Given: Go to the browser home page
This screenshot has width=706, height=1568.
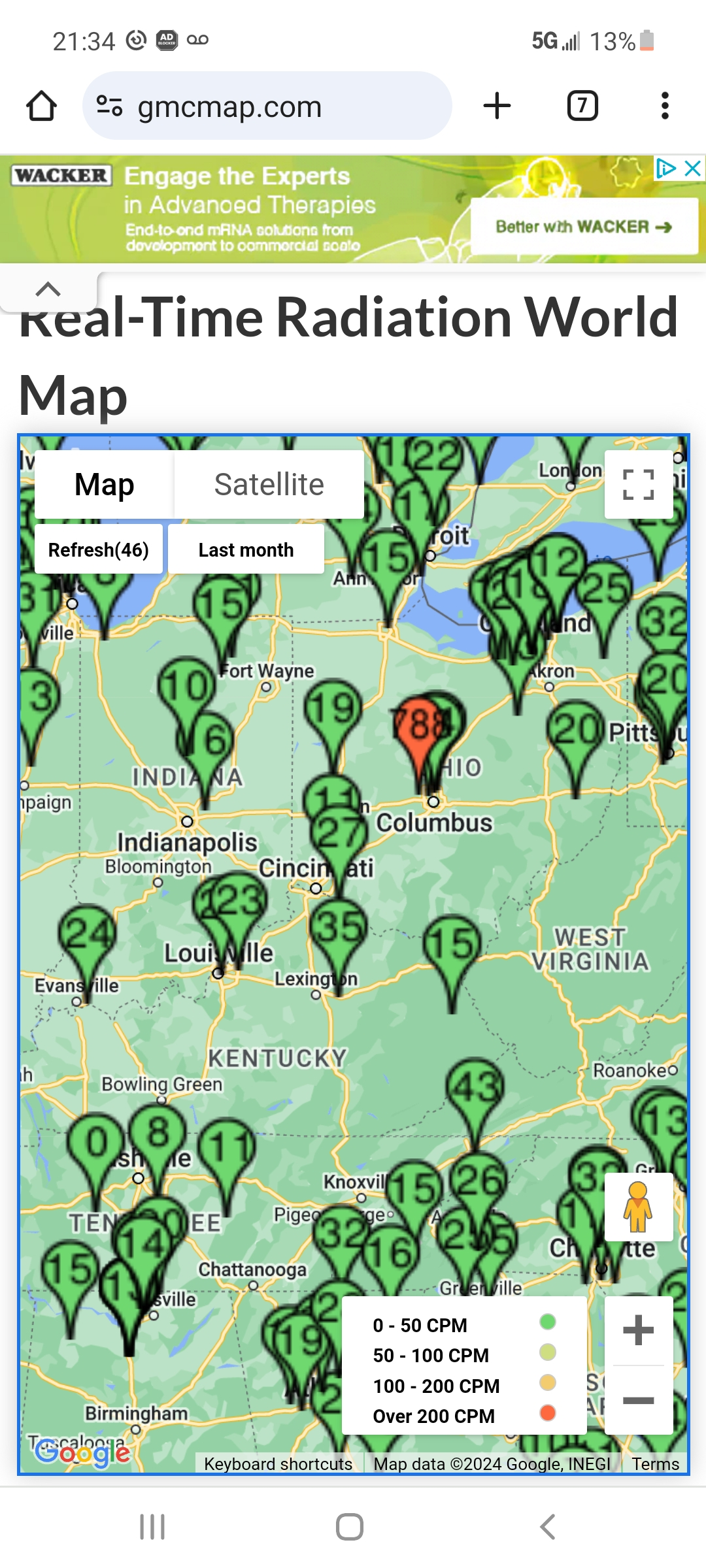Looking at the screenshot, I should [41, 106].
